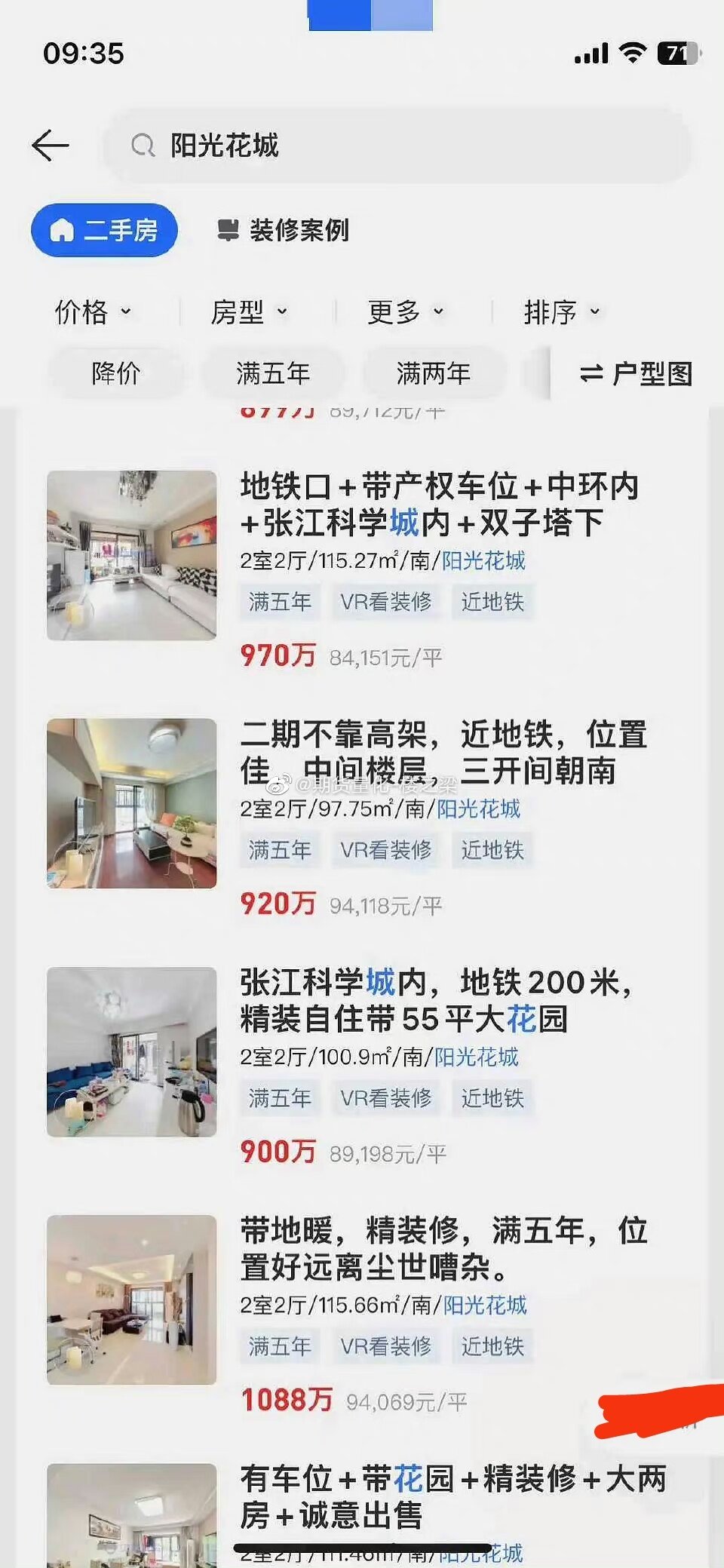
Task: Open the 房型 filter dropdown
Action: point(249,311)
